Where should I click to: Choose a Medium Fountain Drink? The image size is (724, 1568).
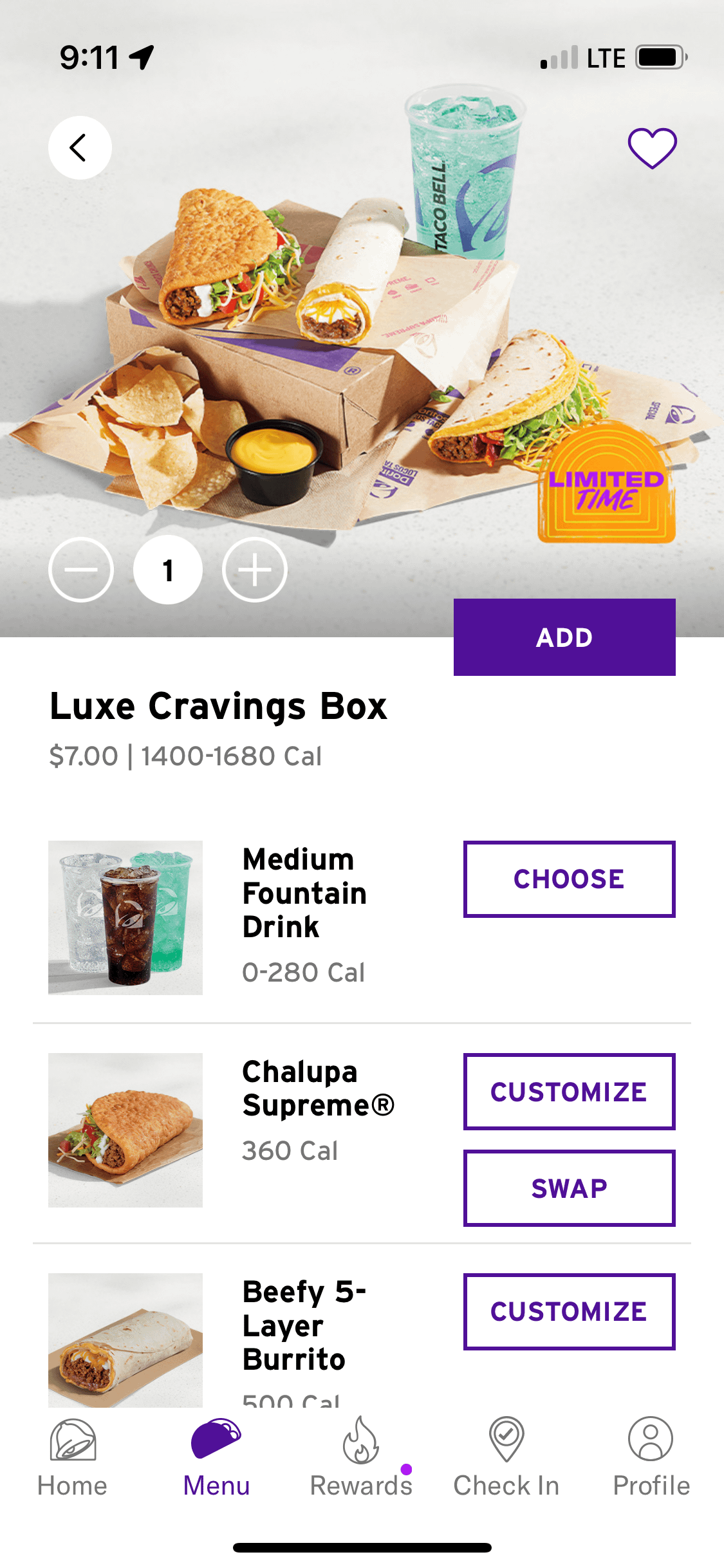tap(569, 879)
